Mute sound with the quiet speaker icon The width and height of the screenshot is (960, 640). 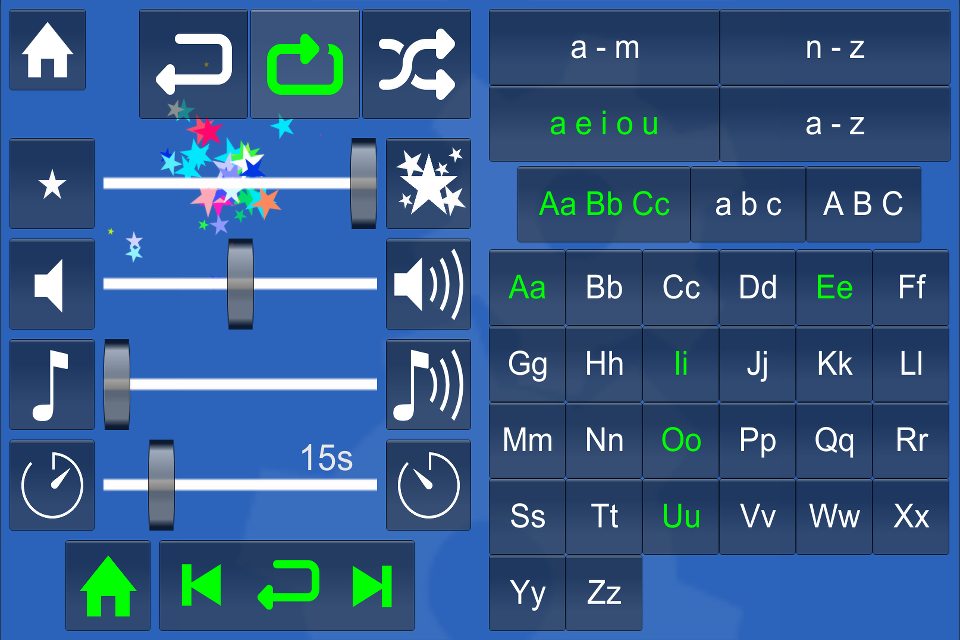click(52, 284)
